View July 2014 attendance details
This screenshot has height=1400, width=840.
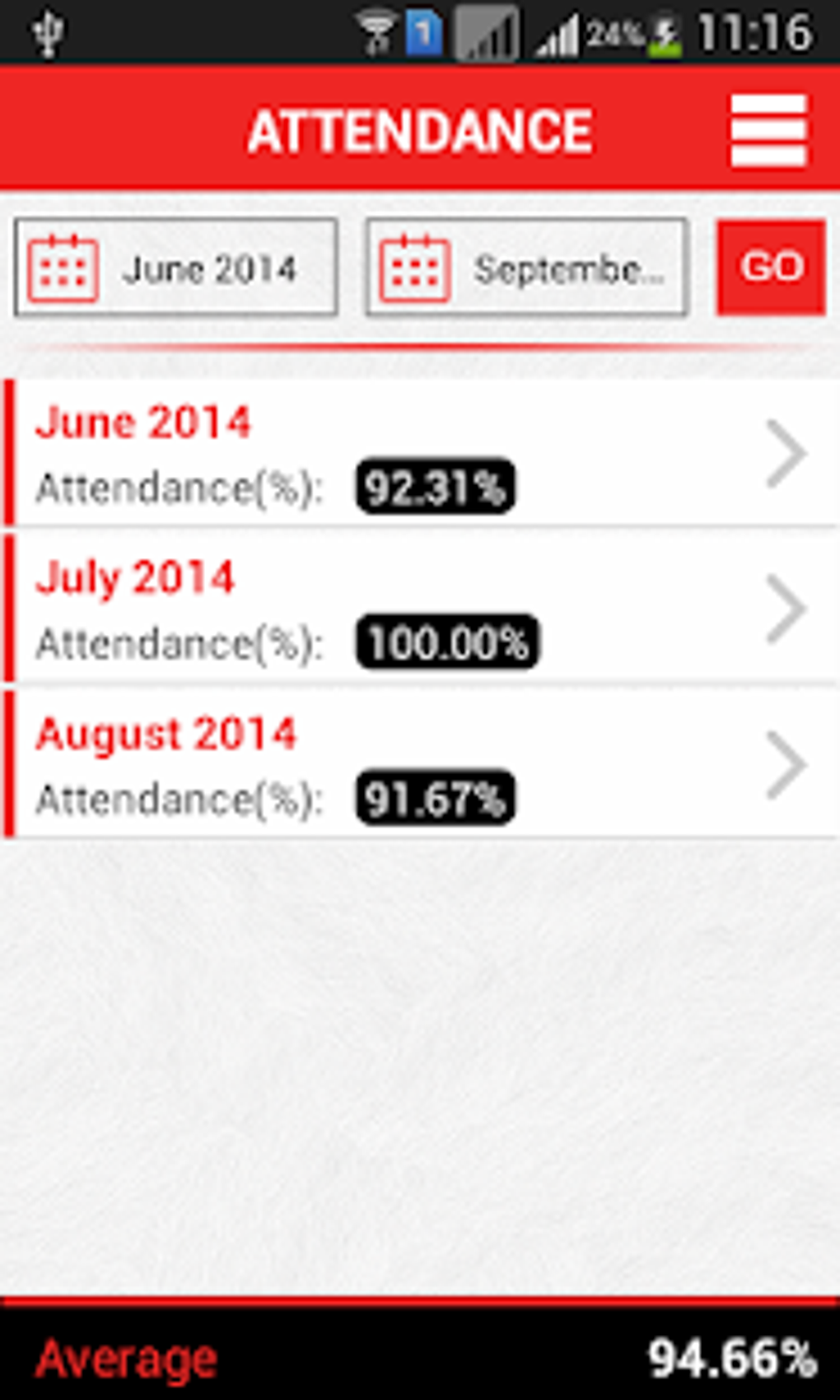(x=420, y=609)
